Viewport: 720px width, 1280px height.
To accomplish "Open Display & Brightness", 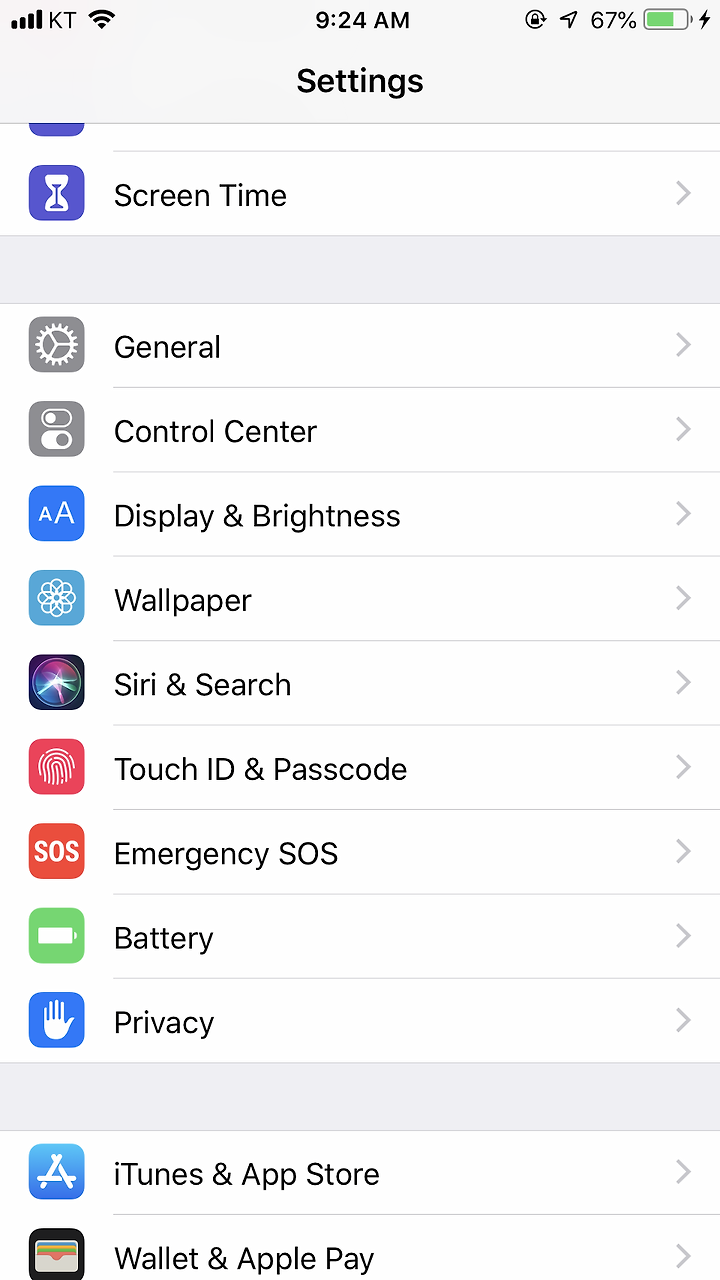I will 360,515.
